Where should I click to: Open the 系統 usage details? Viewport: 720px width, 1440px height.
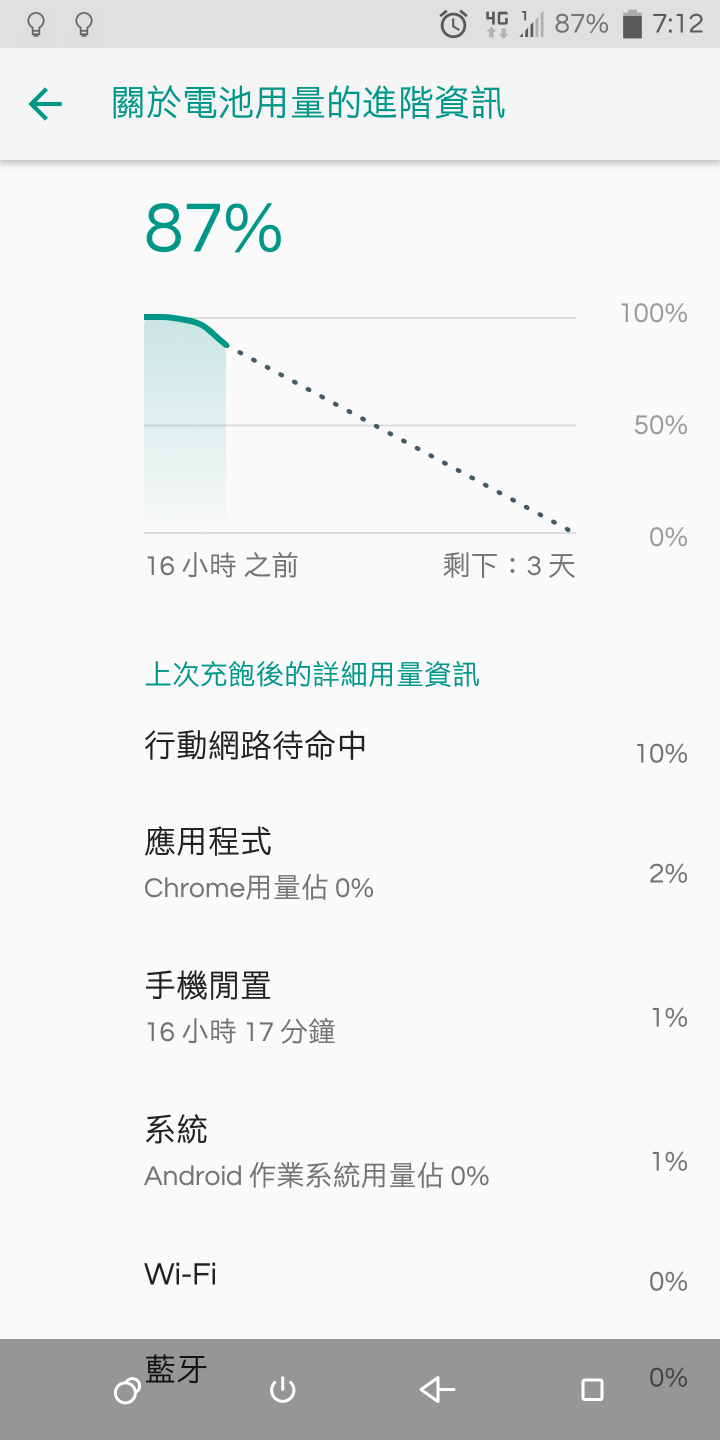click(360, 1151)
